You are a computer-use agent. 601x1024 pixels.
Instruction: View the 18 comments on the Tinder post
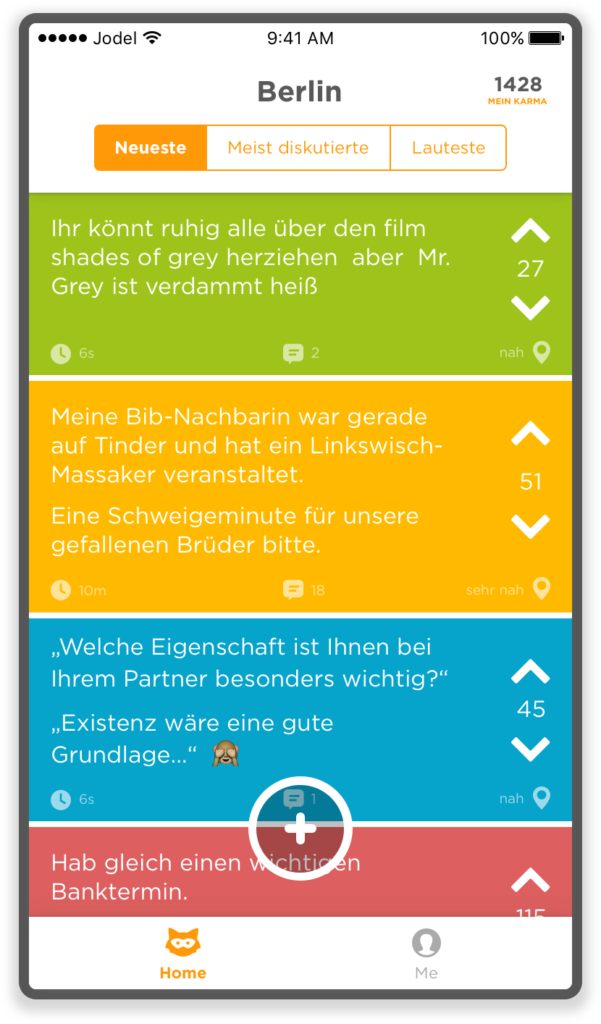303,590
